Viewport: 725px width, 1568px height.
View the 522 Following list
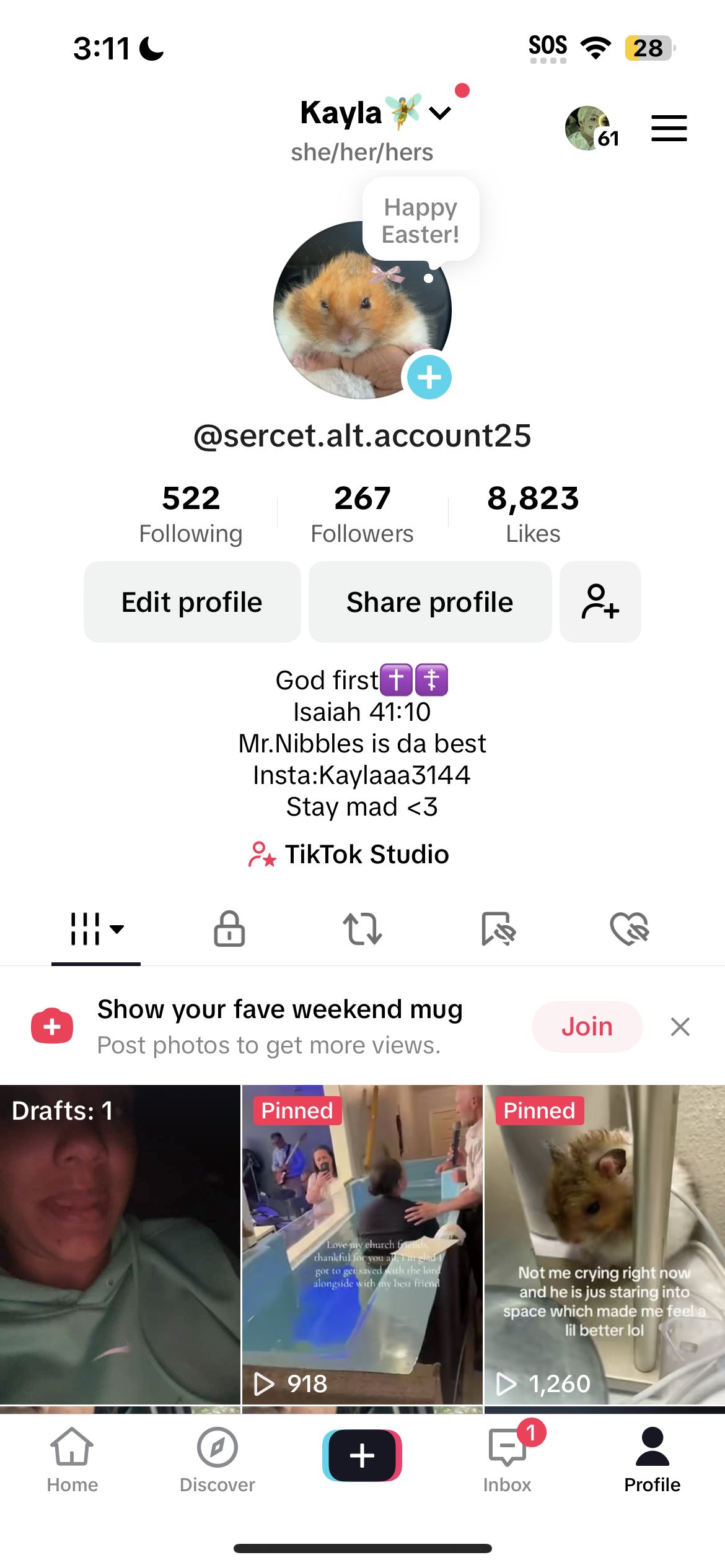(x=191, y=514)
